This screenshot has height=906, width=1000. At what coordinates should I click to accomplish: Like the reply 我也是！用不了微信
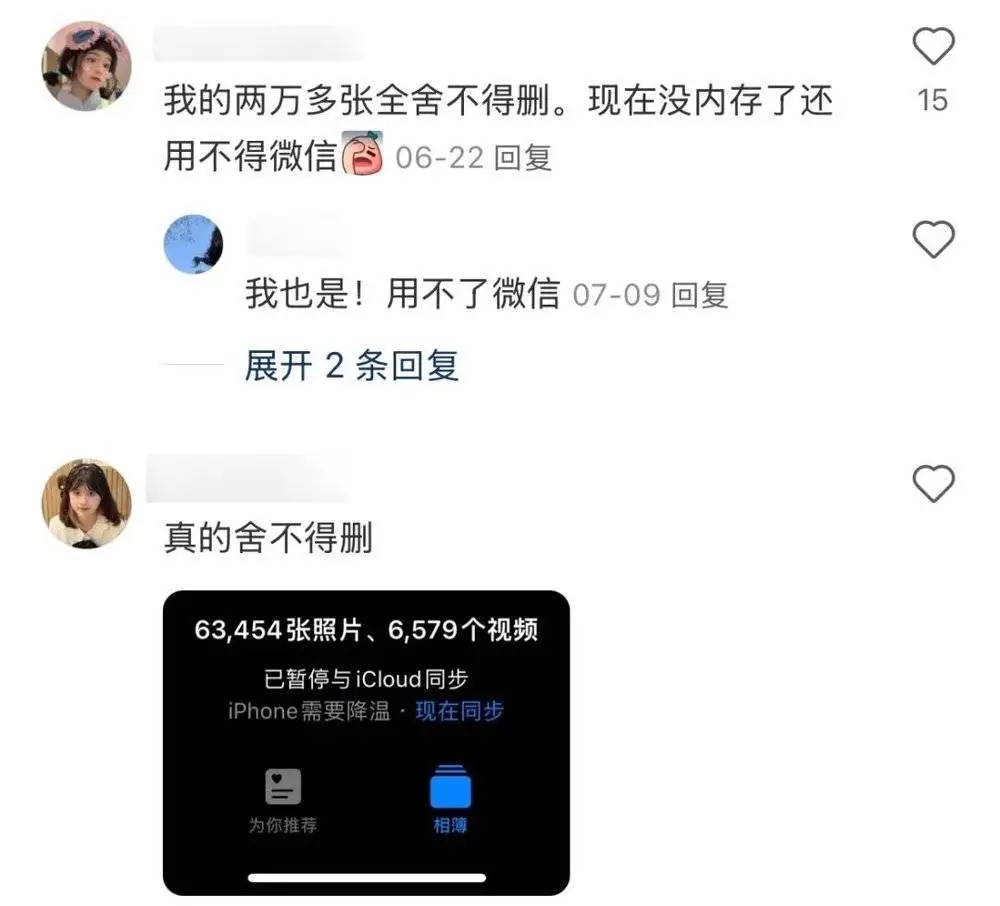(934, 240)
